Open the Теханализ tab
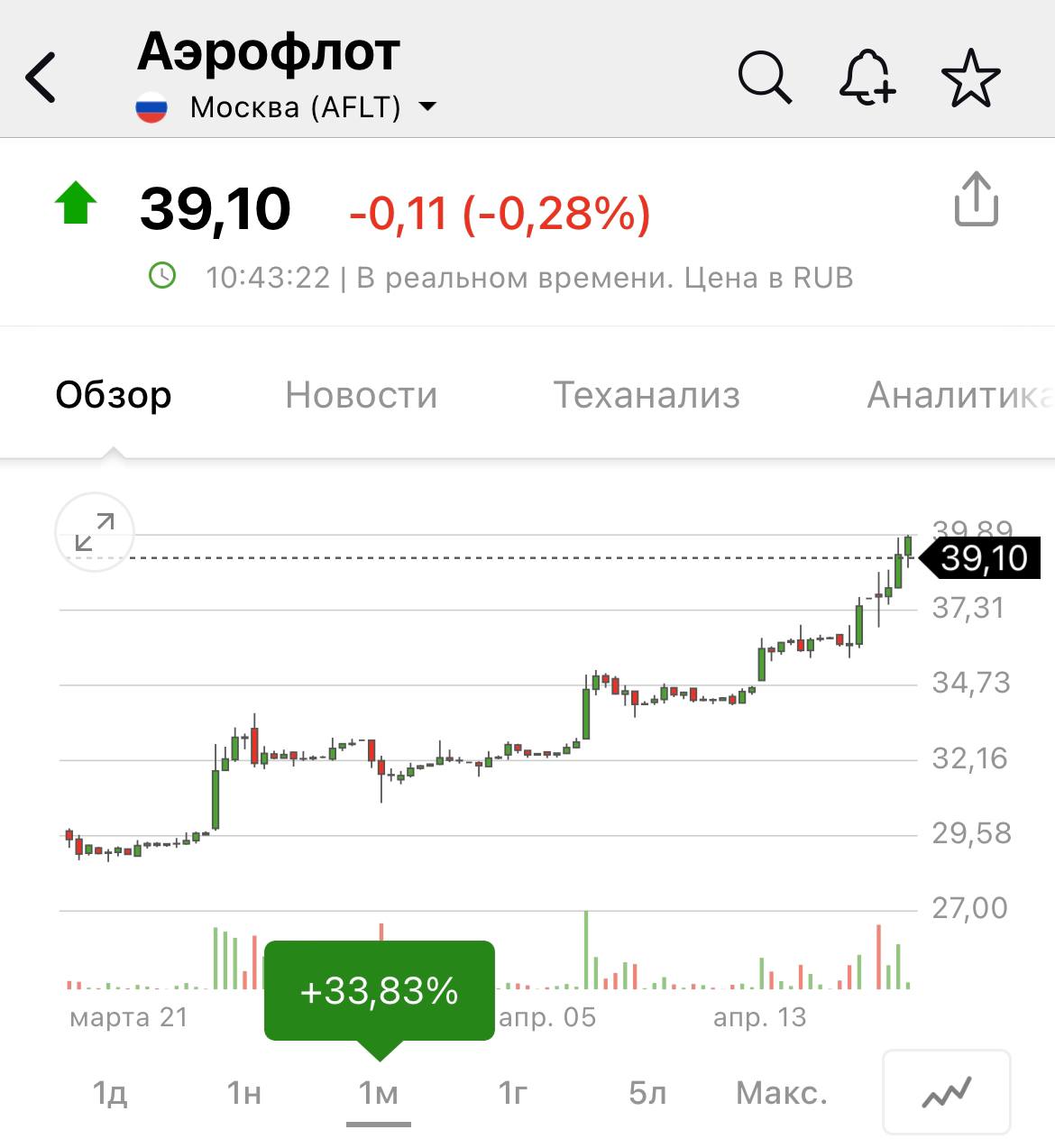The height and width of the screenshot is (1148, 1055). 647,395
